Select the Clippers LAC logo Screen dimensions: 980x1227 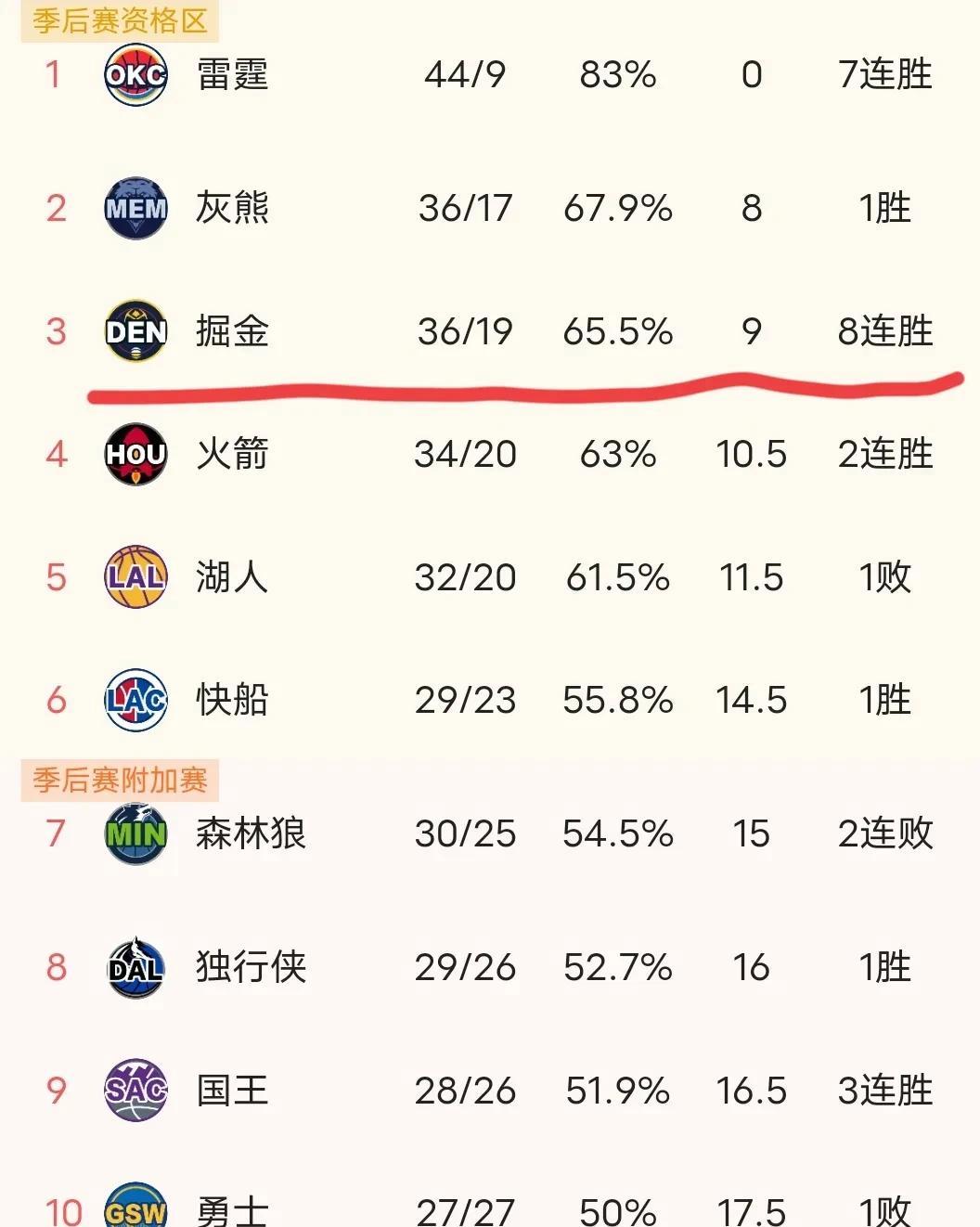(x=135, y=701)
